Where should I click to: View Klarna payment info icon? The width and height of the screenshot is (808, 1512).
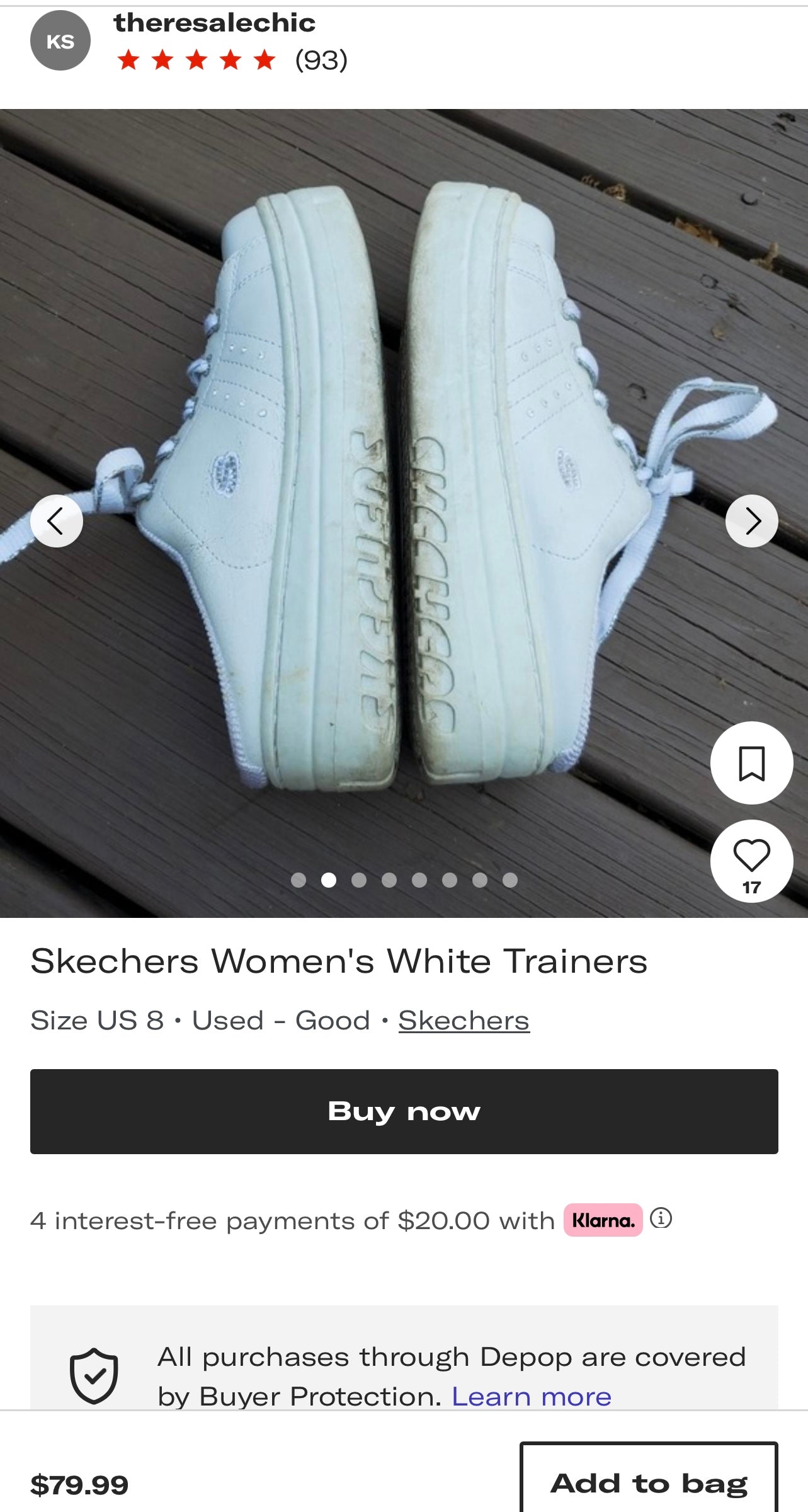661,1218
